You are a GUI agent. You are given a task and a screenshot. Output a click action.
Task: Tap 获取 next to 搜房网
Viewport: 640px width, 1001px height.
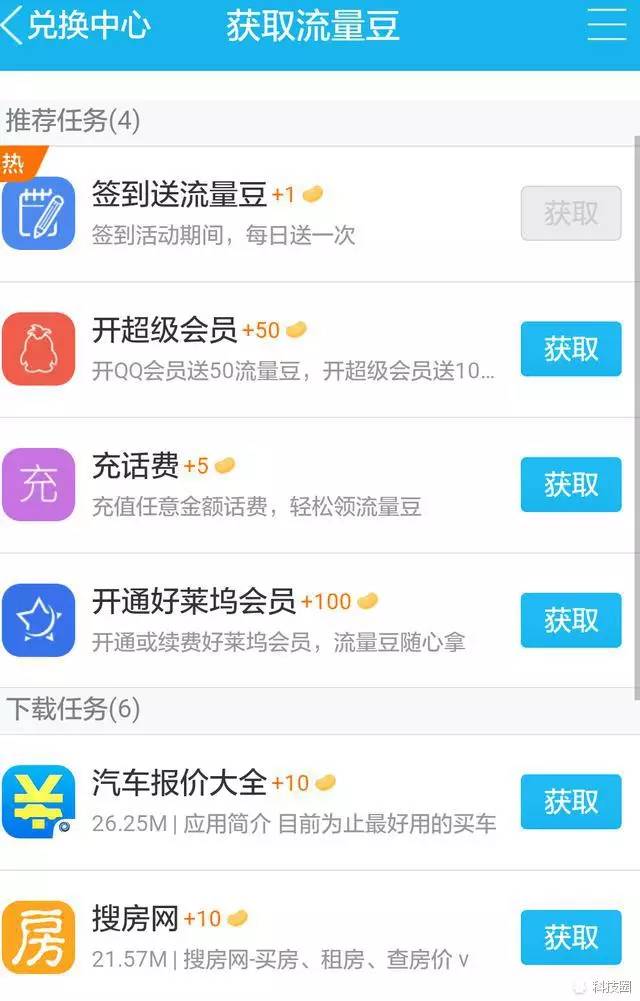(x=570, y=938)
